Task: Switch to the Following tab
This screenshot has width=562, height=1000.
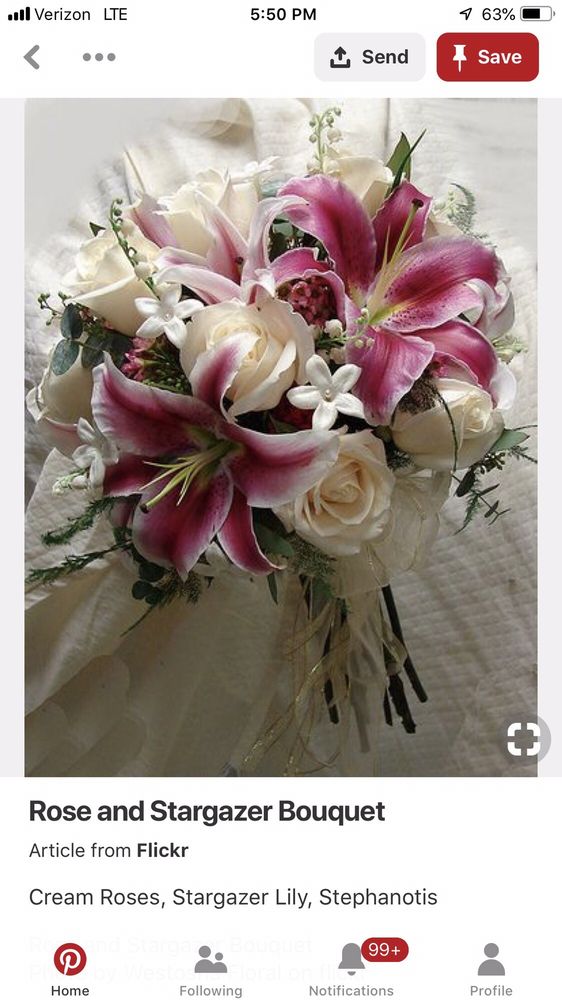Action: tap(211, 969)
